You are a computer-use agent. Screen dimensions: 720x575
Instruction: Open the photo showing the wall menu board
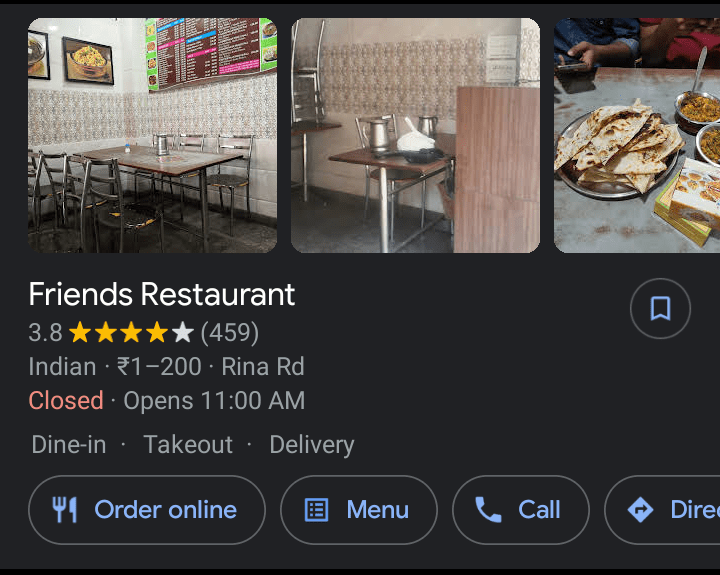tap(152, 135)
